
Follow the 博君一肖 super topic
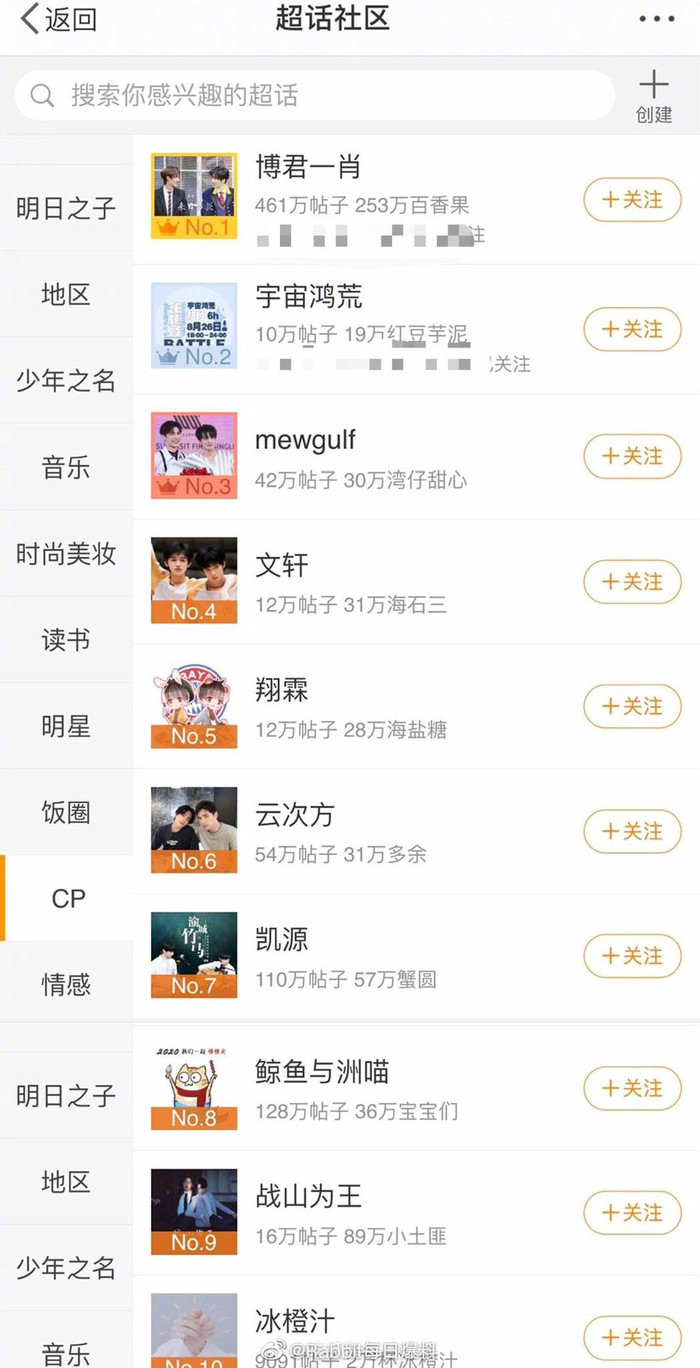click(632, 200)
